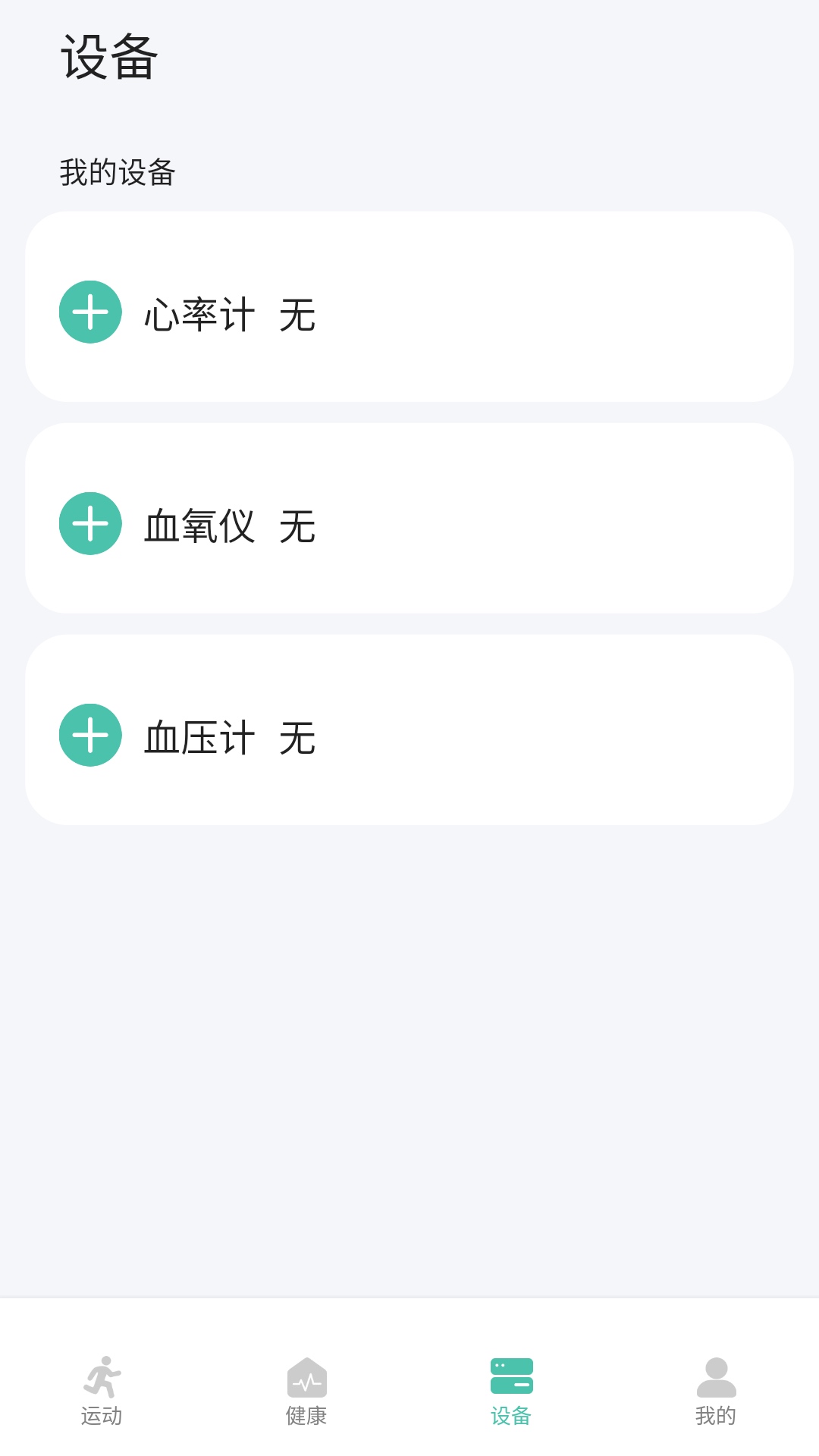The image size is (819, 1456).
Task: Click the 我的设备 section header
Action: coord(118,172)
